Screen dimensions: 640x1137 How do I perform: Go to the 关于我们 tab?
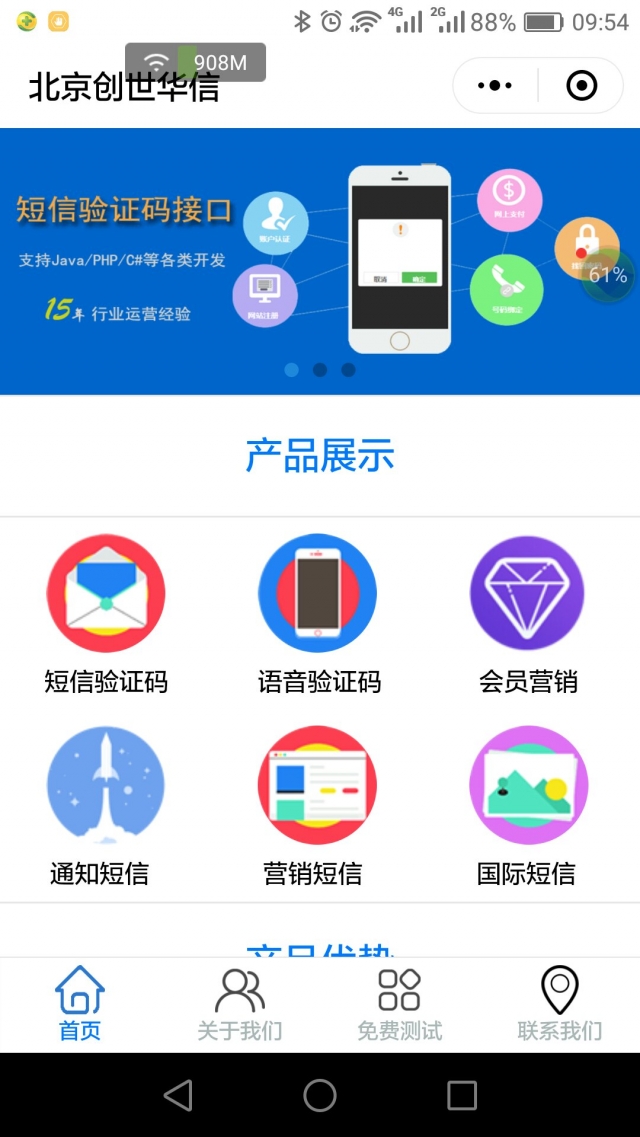[x=240, y=1004]
